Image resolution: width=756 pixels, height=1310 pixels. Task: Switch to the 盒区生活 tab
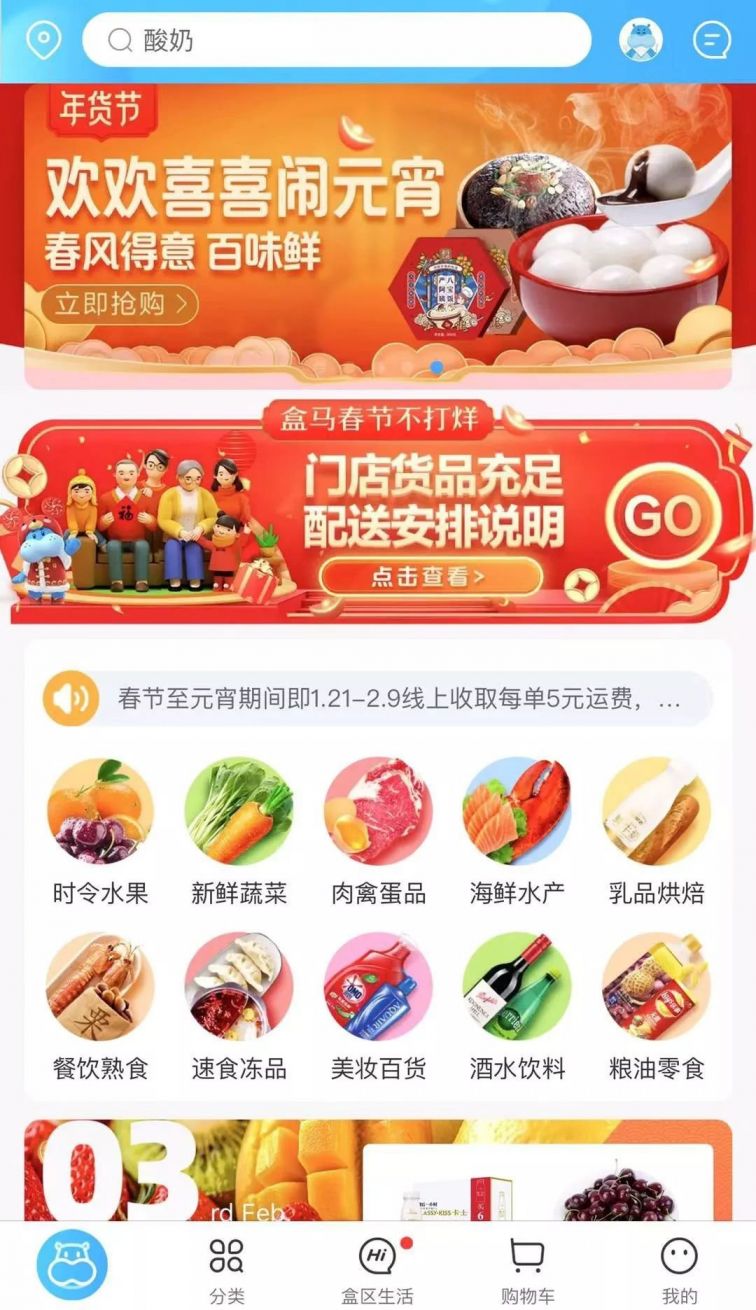[378, 1269]
